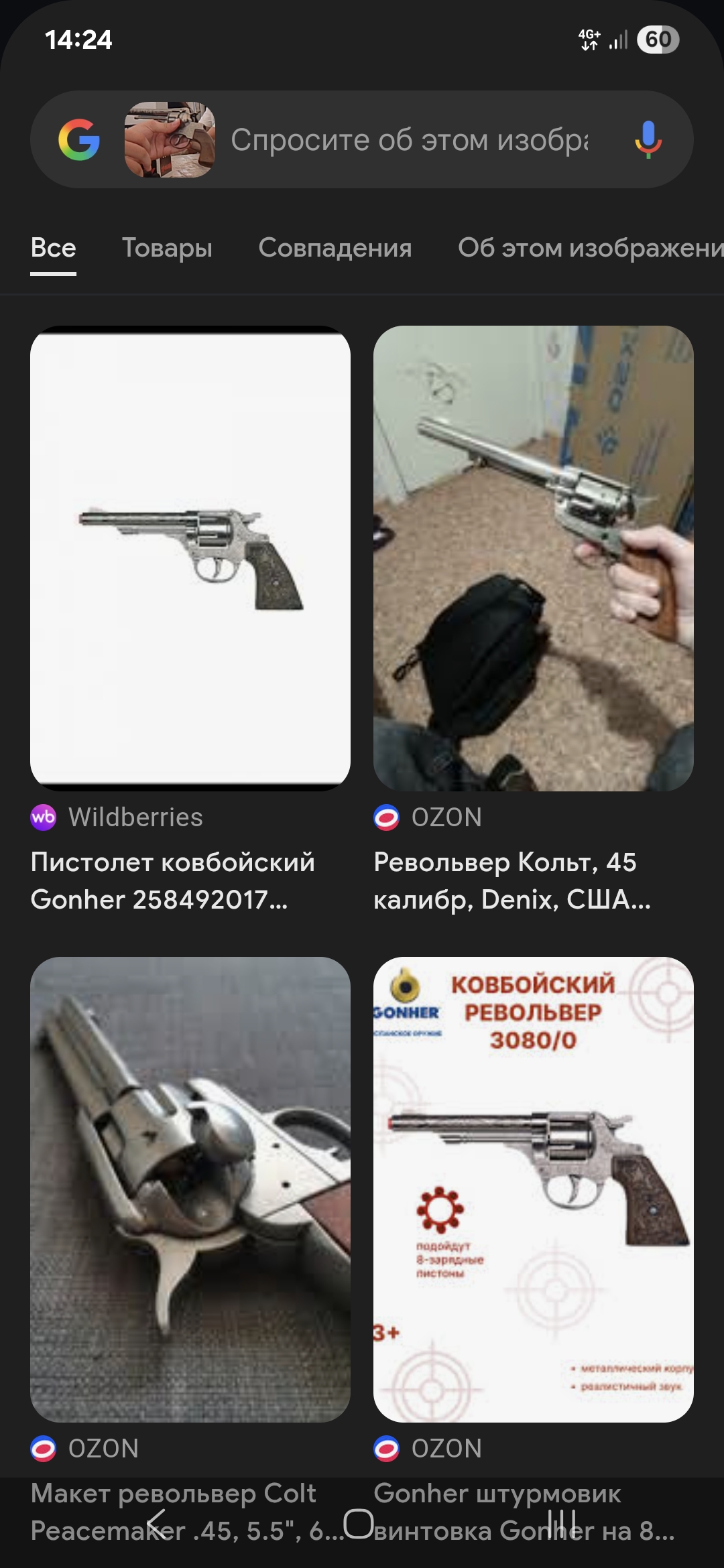Open OZON result 'Gonher штурмовик винтовка'
The width and height of the screenshot is (724, 1568).
534,1189
